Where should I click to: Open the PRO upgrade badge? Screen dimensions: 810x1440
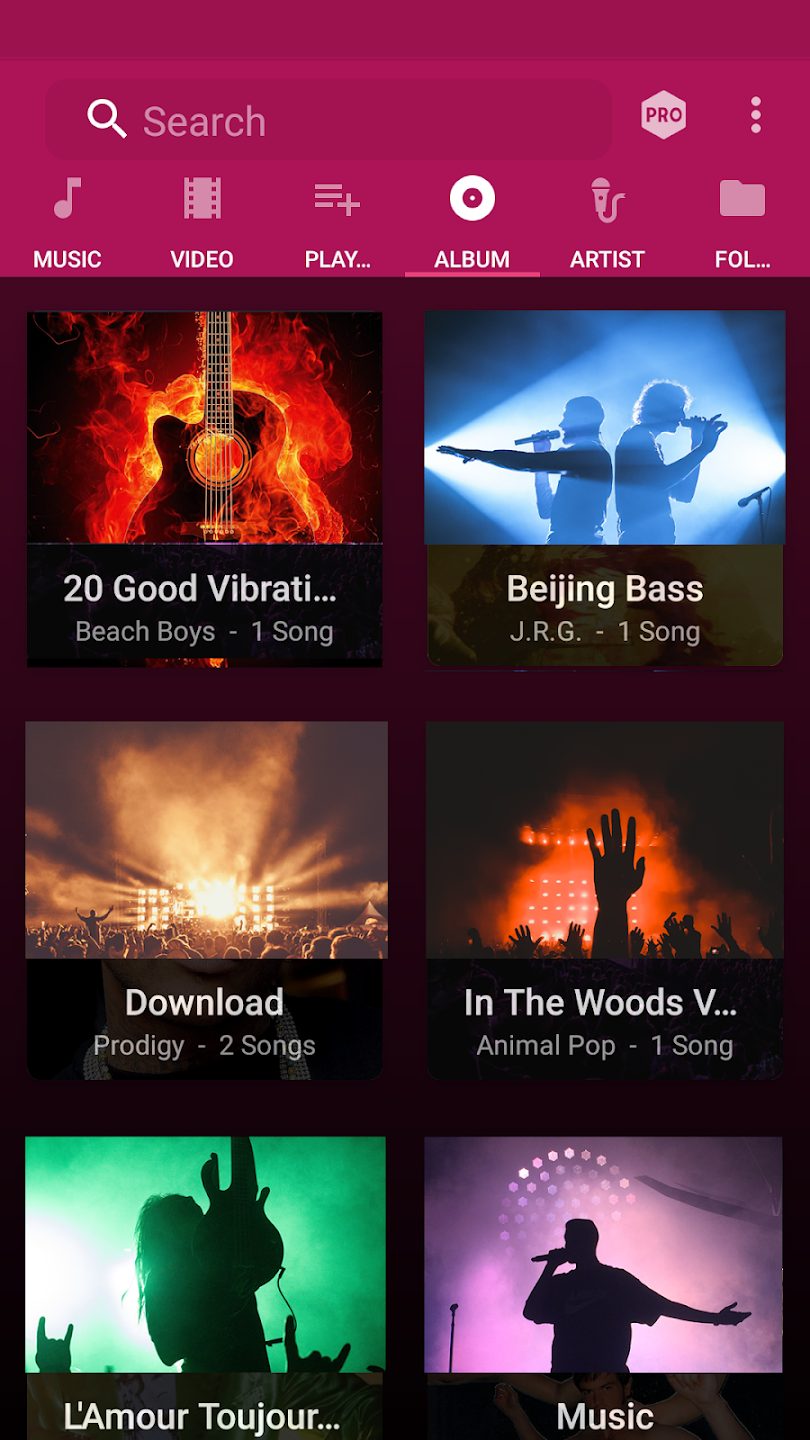point(663,116)
